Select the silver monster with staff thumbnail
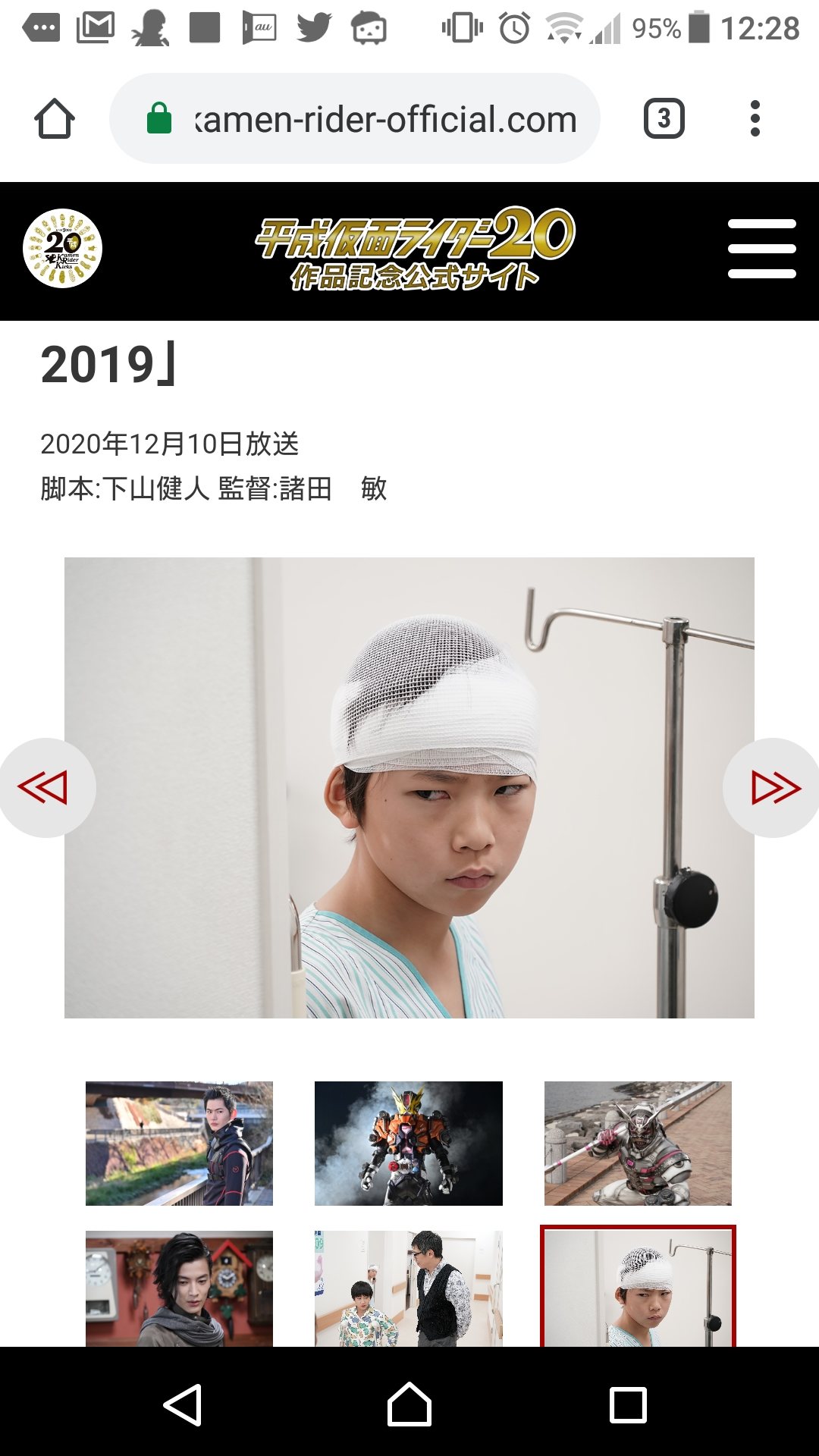This screenshot has height=1456, width=819. (x=638, y=1143)
